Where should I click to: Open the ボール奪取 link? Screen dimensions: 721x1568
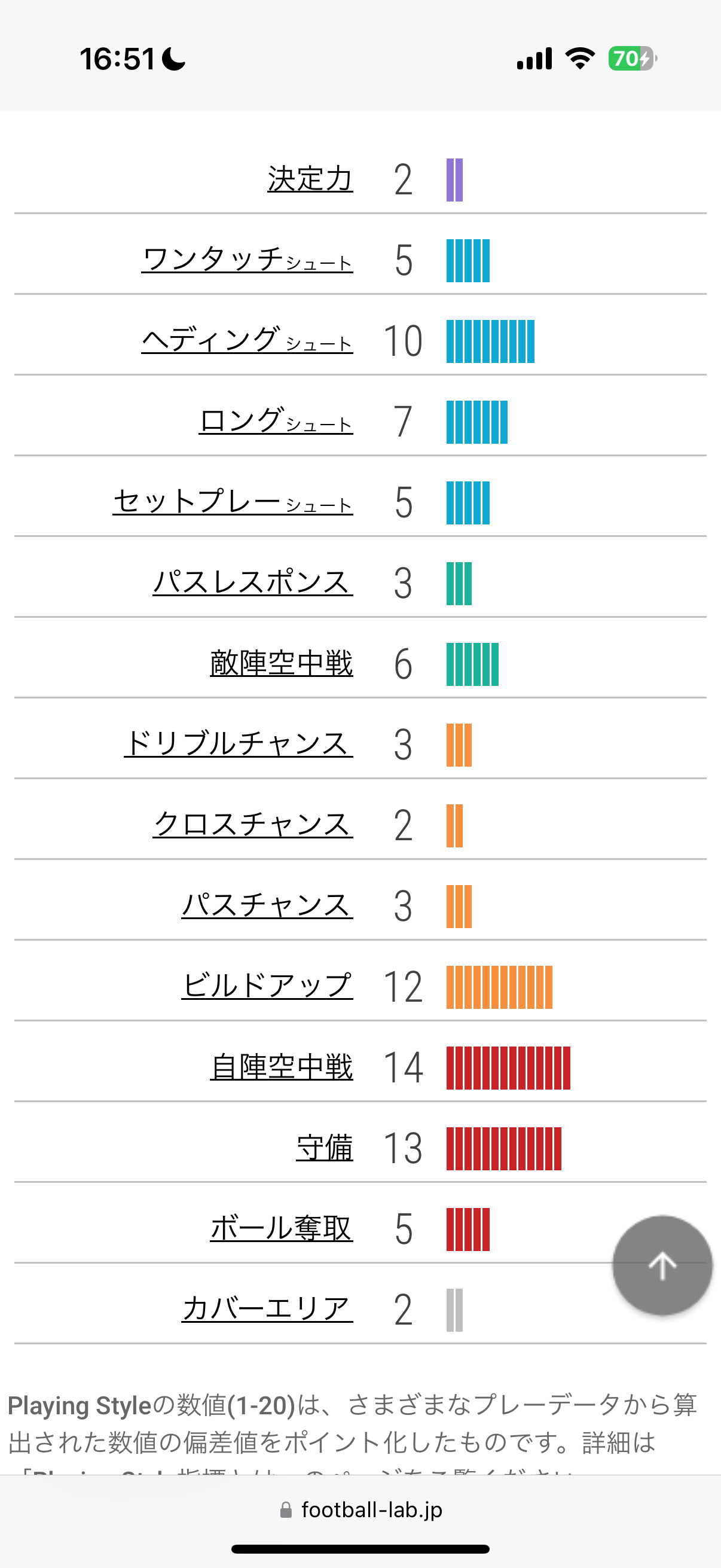pos(282,1228)
